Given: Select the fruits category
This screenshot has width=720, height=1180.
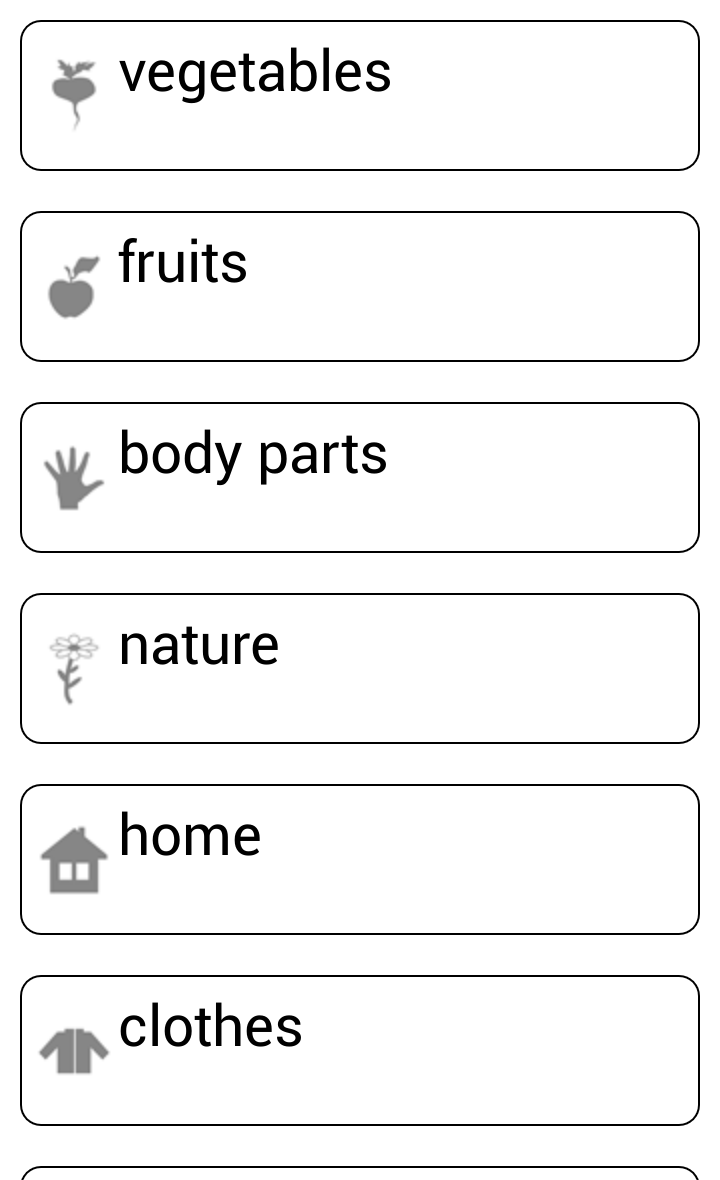Looking at the screenshot, I should tap(359, 287).
